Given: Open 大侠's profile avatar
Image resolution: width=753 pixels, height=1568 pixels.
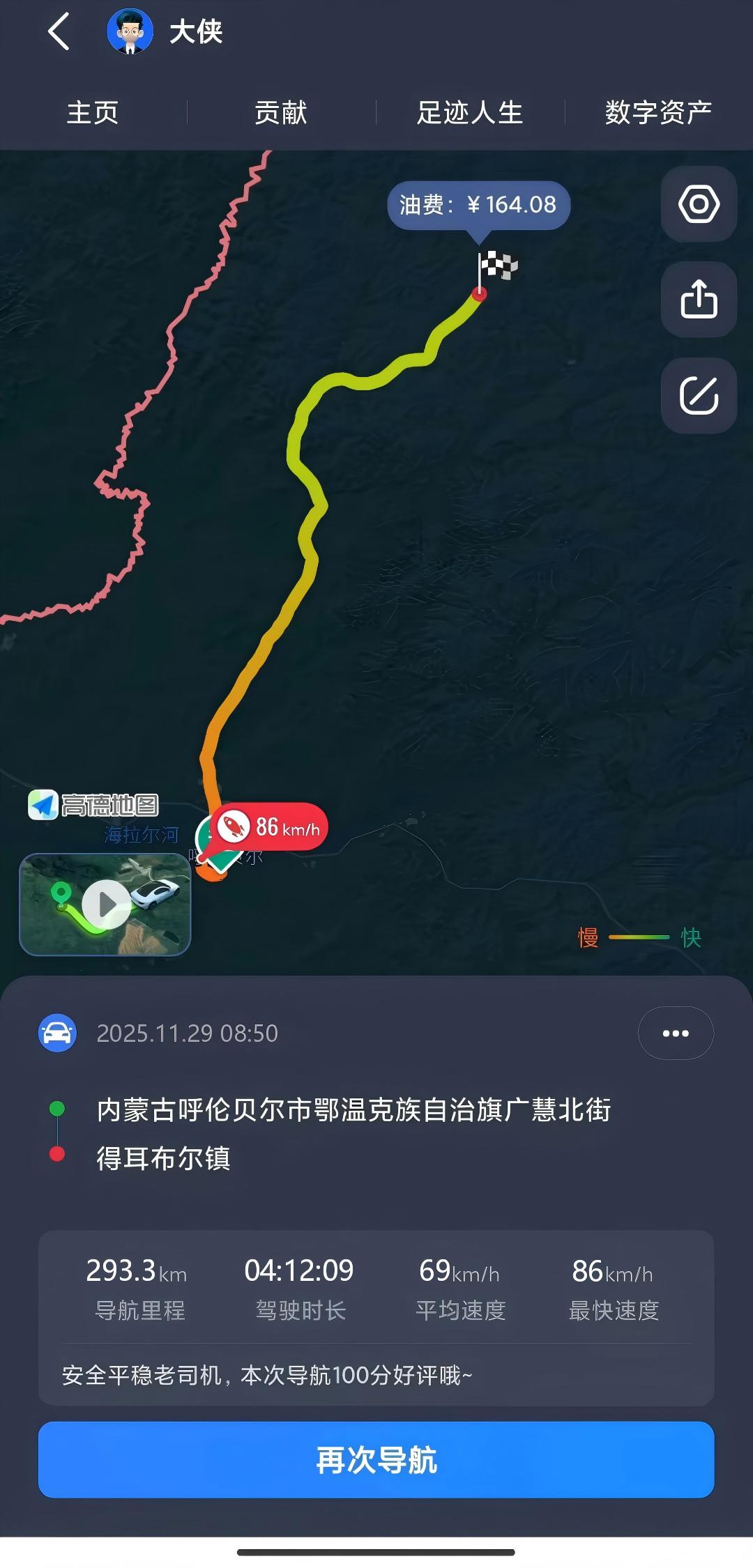Looking at the screenshot, I should 130,31.
